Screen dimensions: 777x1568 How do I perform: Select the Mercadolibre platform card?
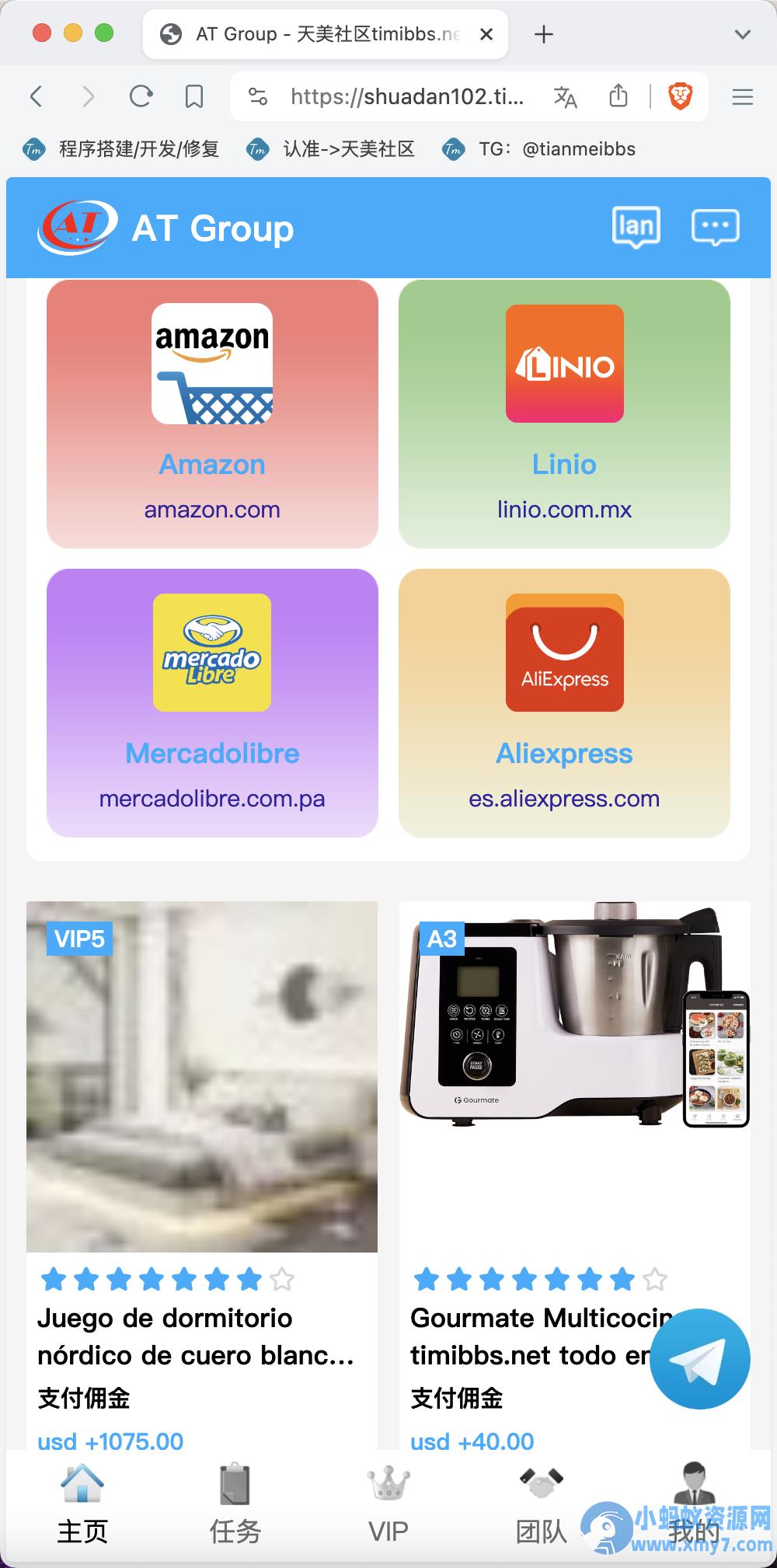212,702
